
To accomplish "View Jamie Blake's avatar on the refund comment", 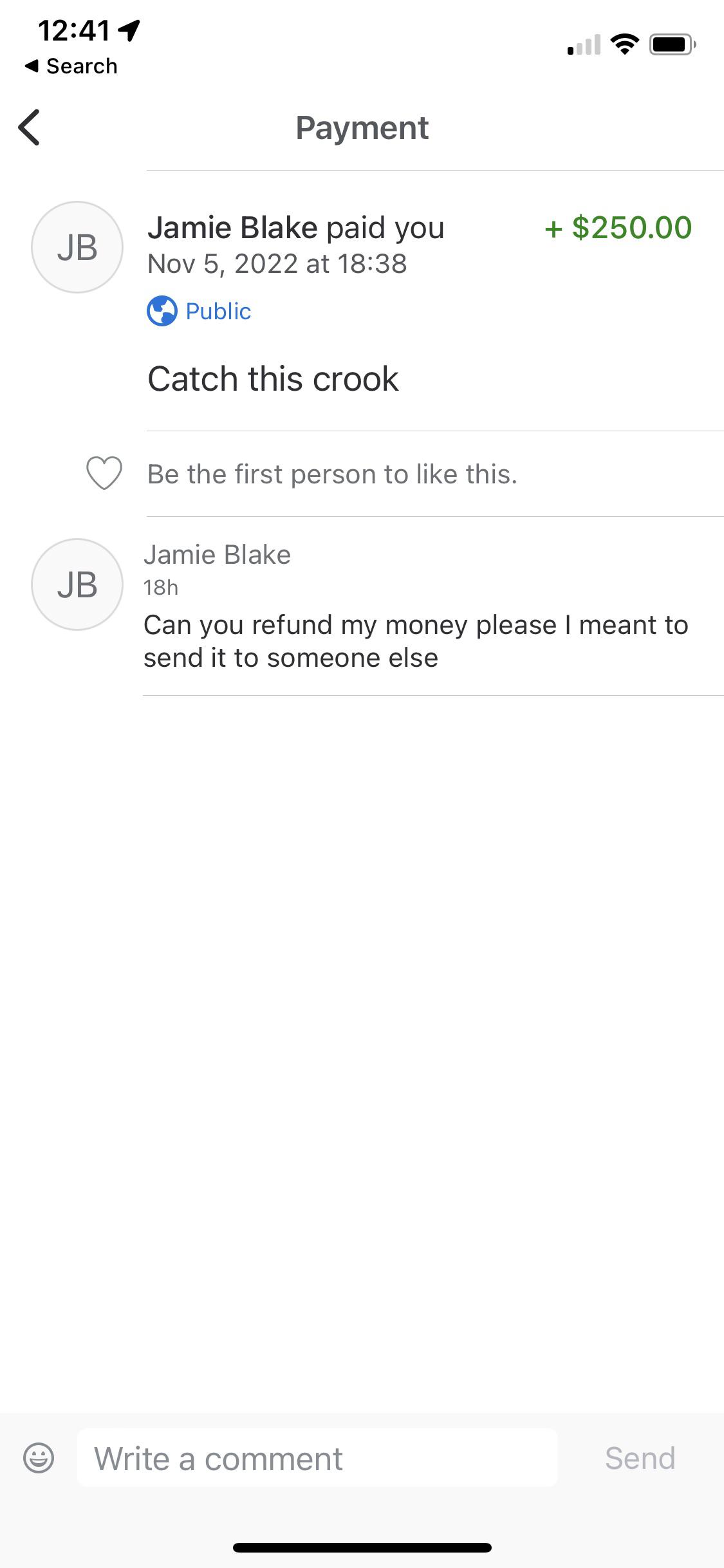I will [77, 584].
